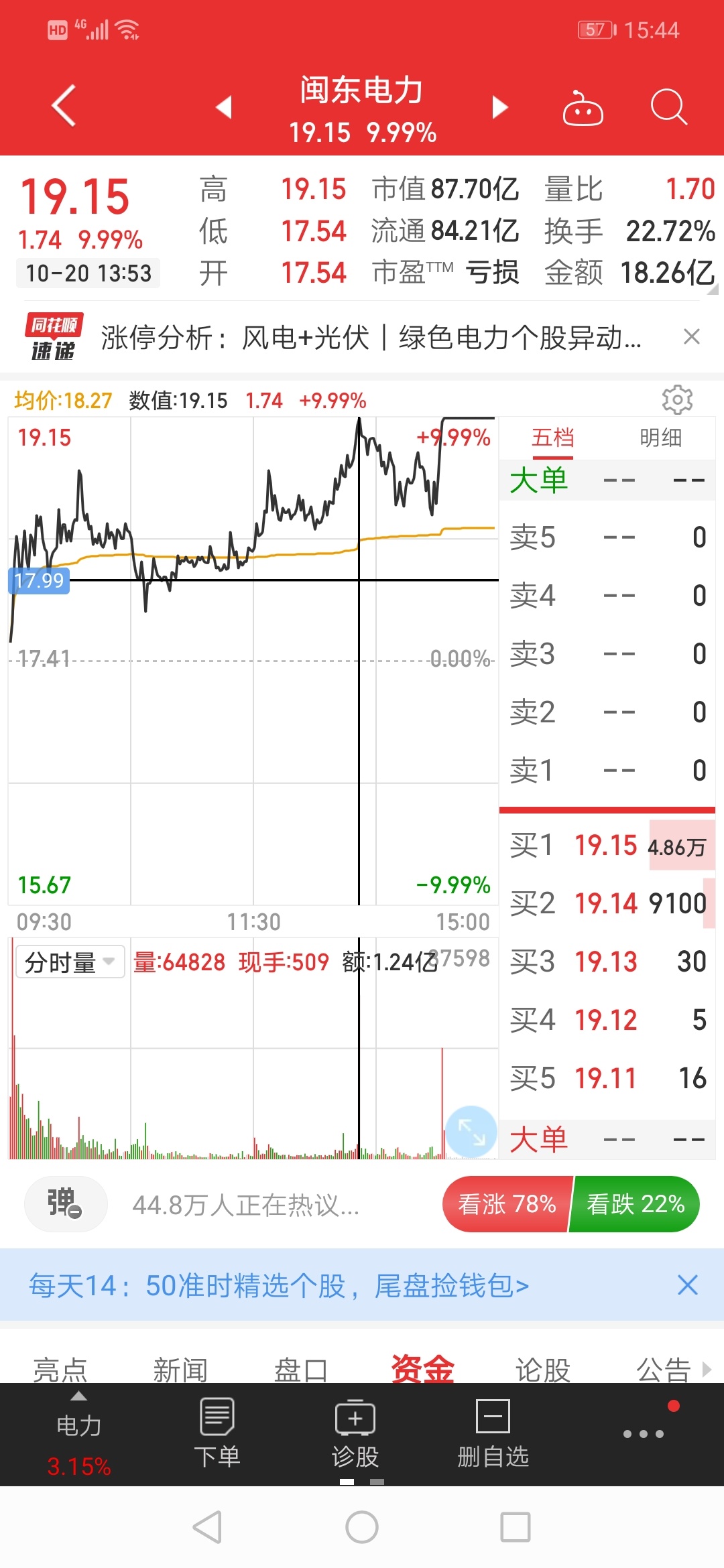Open the 每天14:50准时精选个股 banner
724x1568 pixels.
point(279,1285)
